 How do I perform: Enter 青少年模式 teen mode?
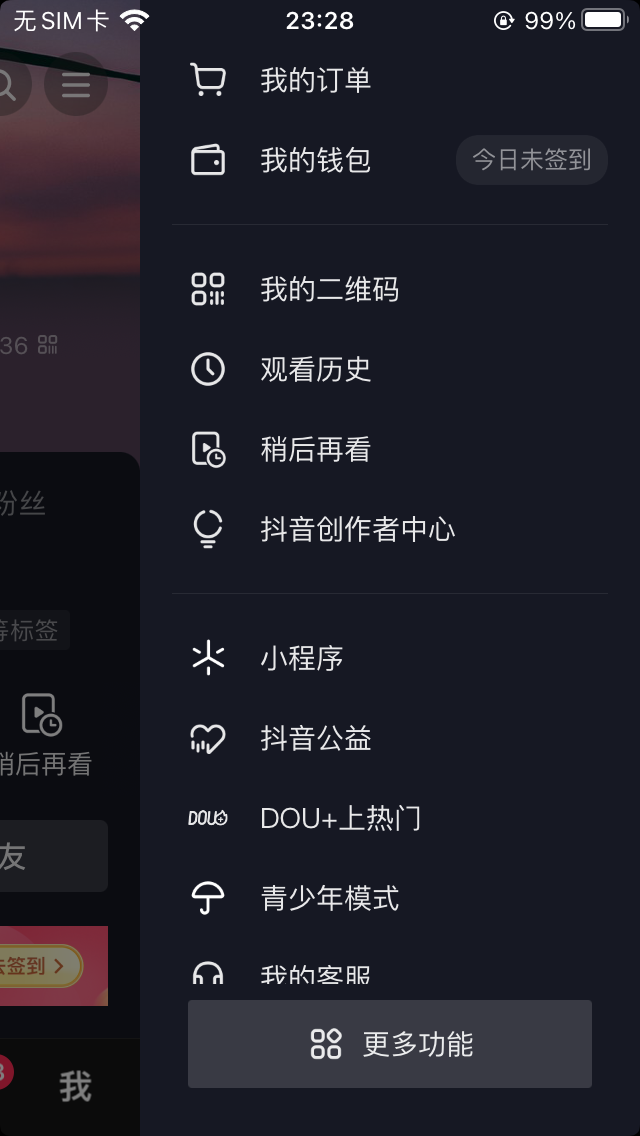click(x=329, y=898)
